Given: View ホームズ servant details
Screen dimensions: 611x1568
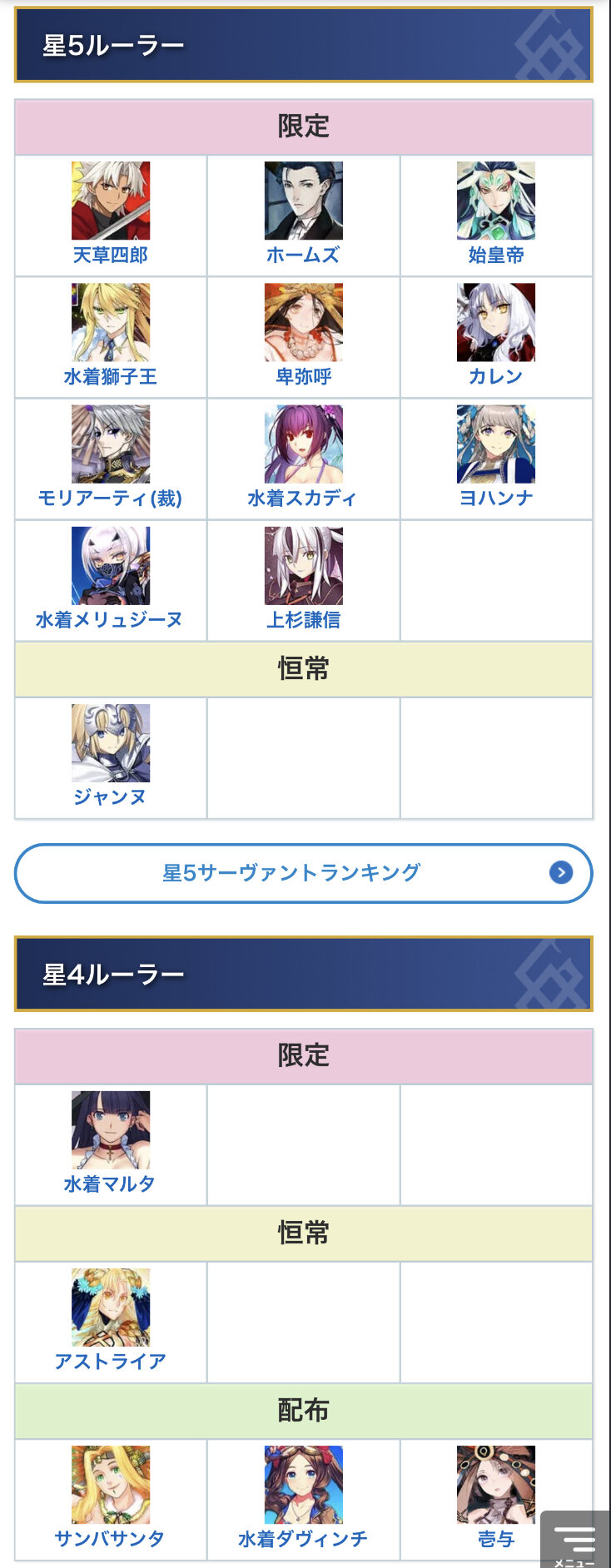Looking at the screenshot, I should click(303, 214).
